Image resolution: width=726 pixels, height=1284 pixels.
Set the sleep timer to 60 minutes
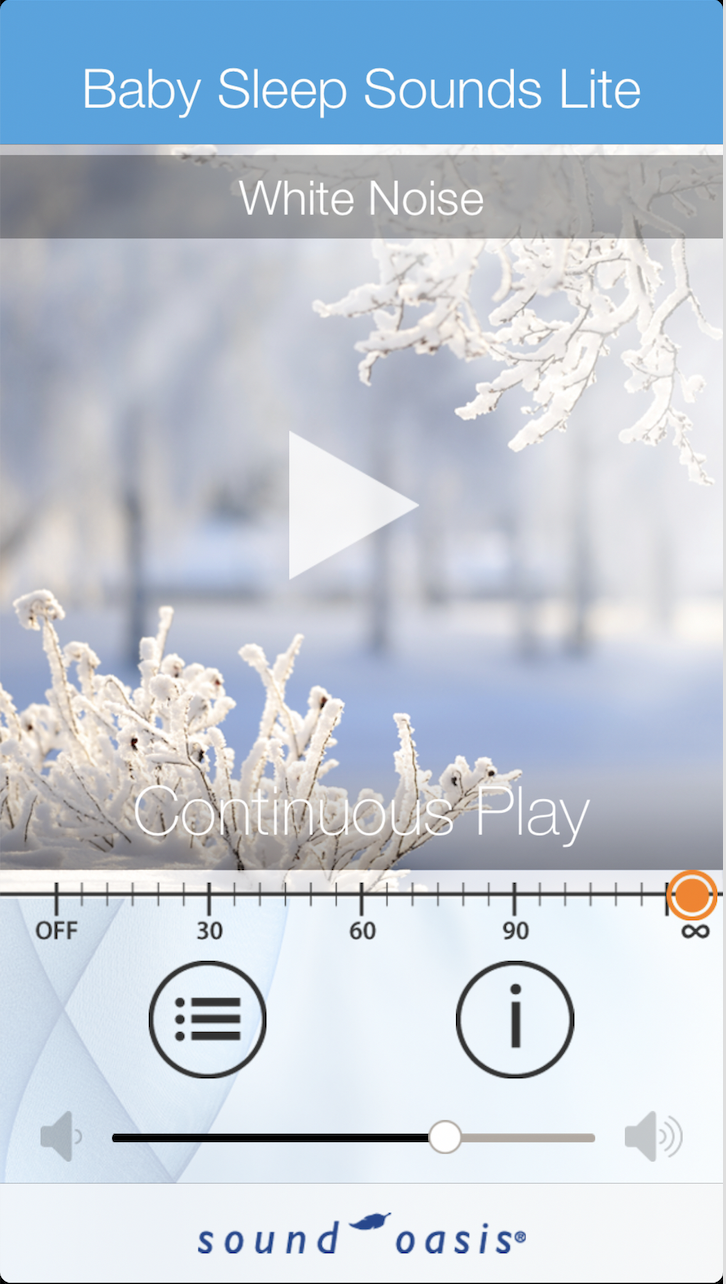(362, 931)
